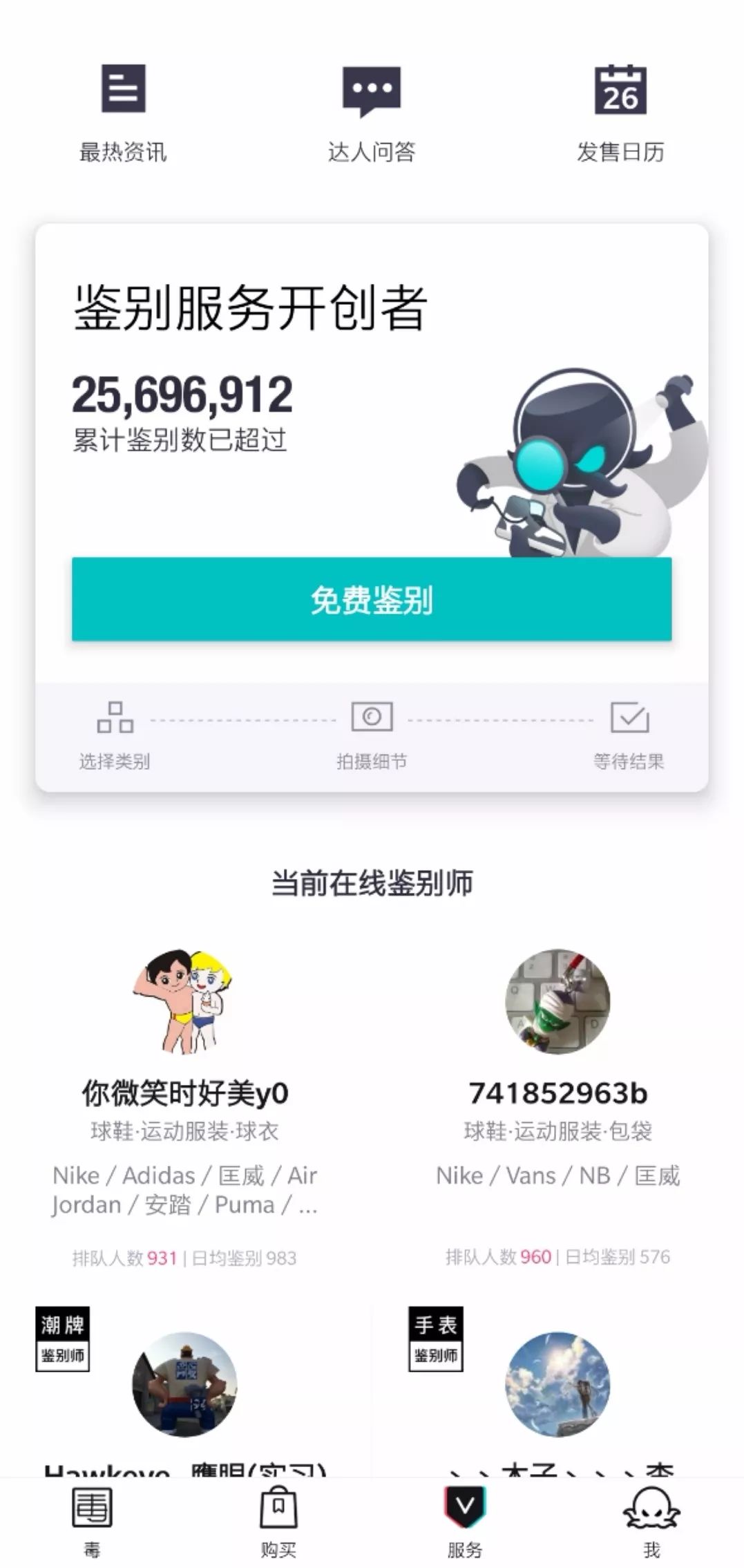Switch to the 服务 tab
The image size is (744, 1568).
(x=465, y=1506)
